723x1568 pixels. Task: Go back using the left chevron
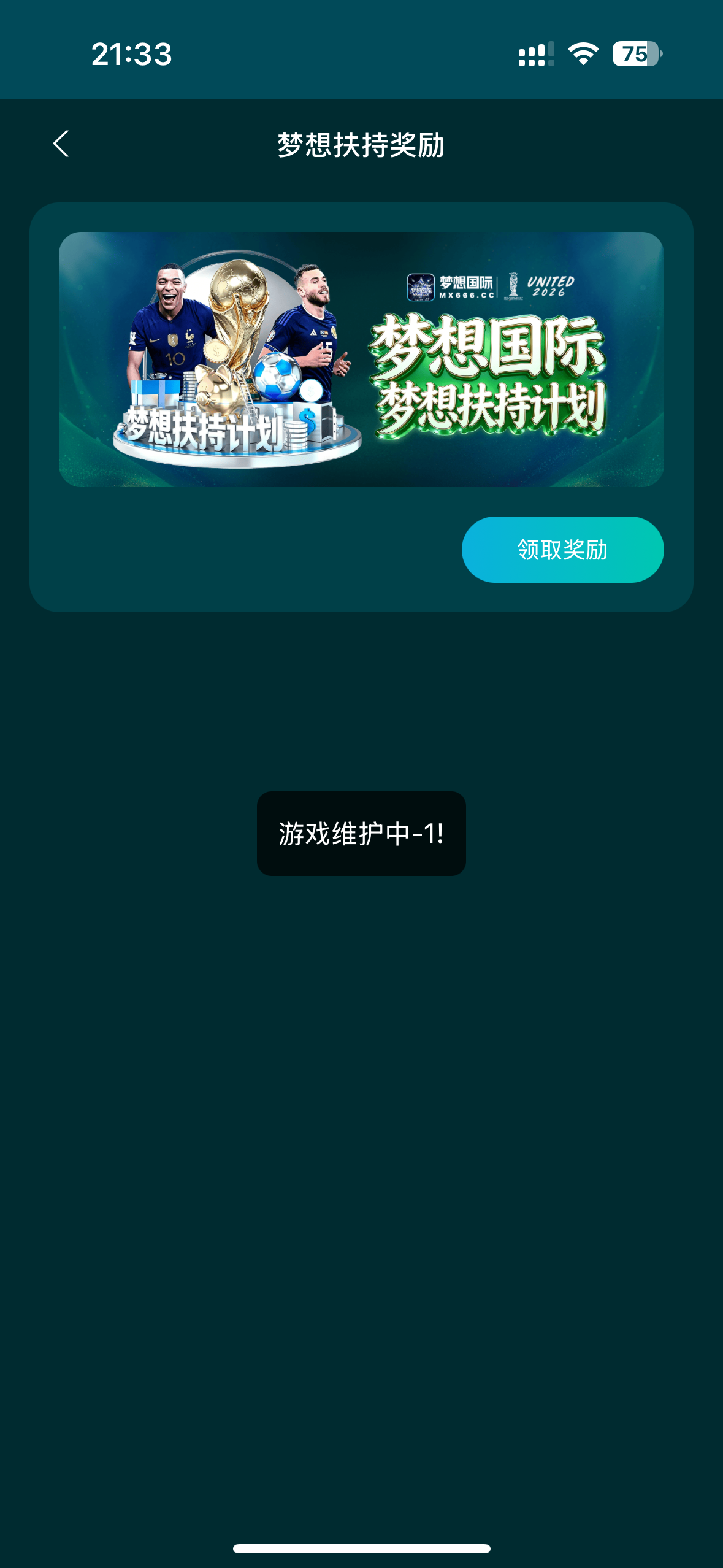pos(60,143)
